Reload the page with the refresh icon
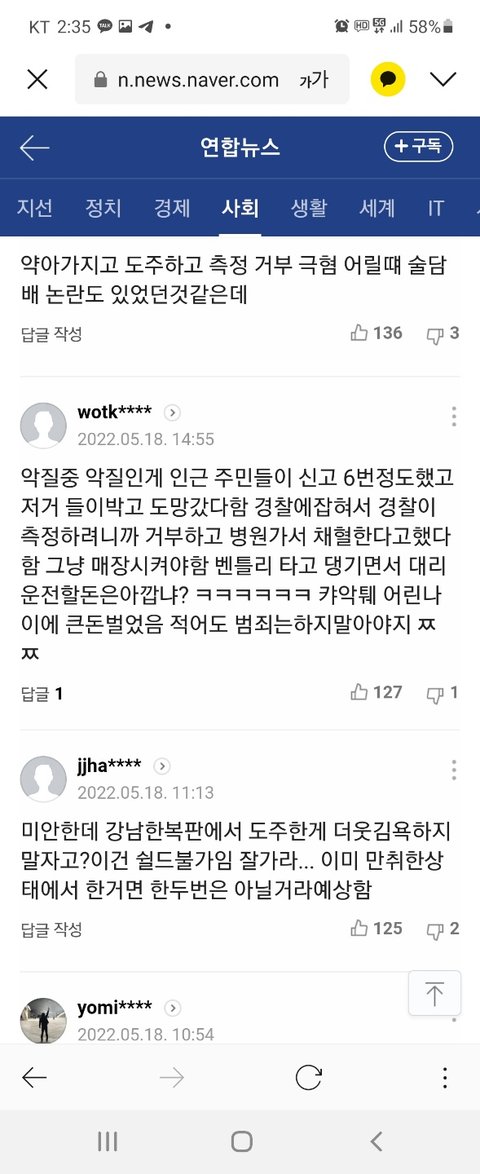Image resolution: width=480 pixels, height=1174 pixels. point(309,1077)
